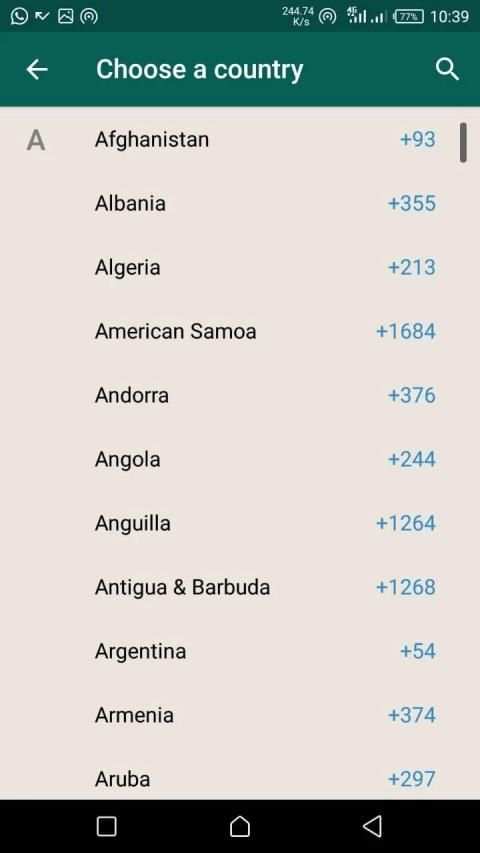
Task: Pick Anguilla +1264
Action: [240, 523]
